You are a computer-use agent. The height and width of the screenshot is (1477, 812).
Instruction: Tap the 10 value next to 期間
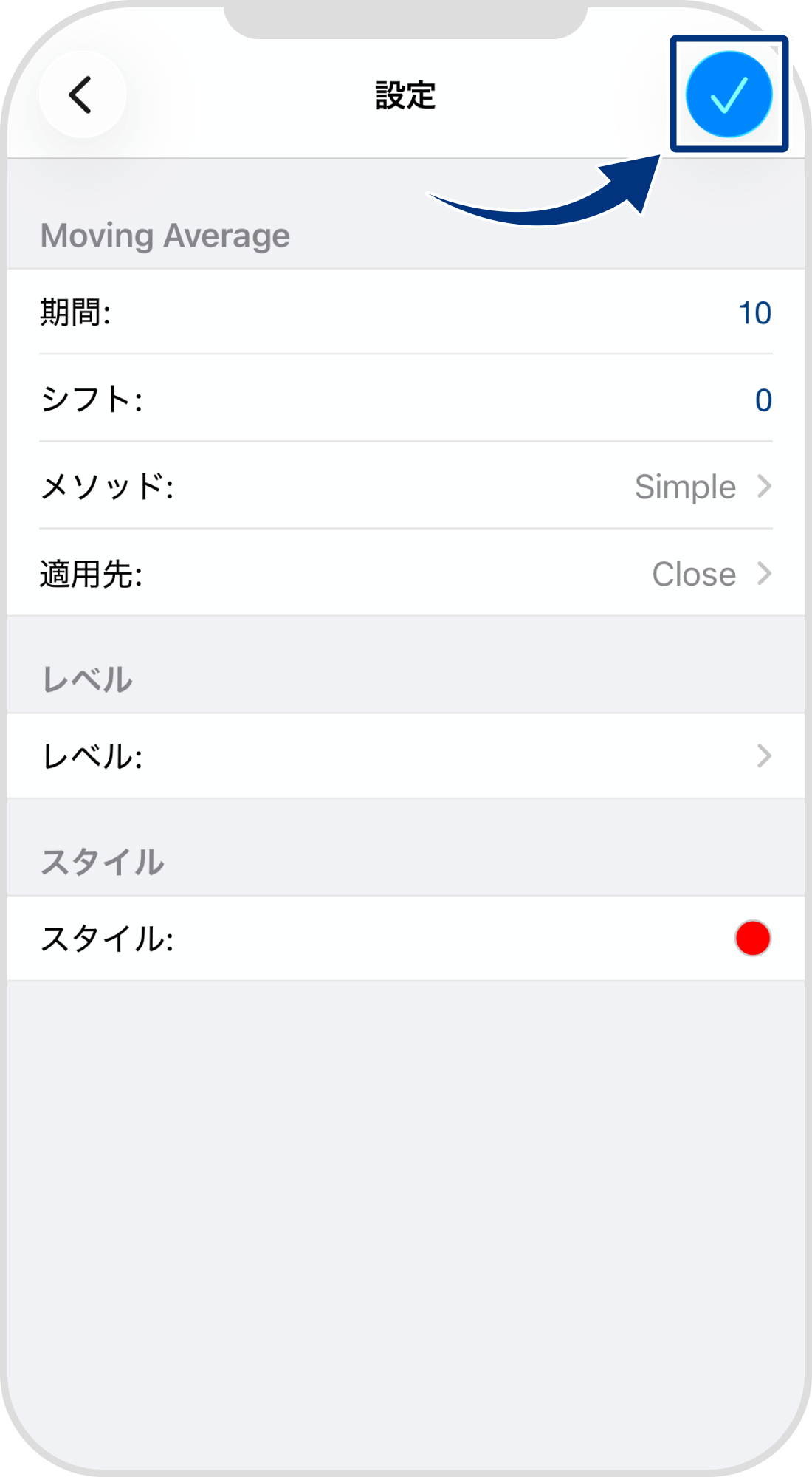(754, 313)
